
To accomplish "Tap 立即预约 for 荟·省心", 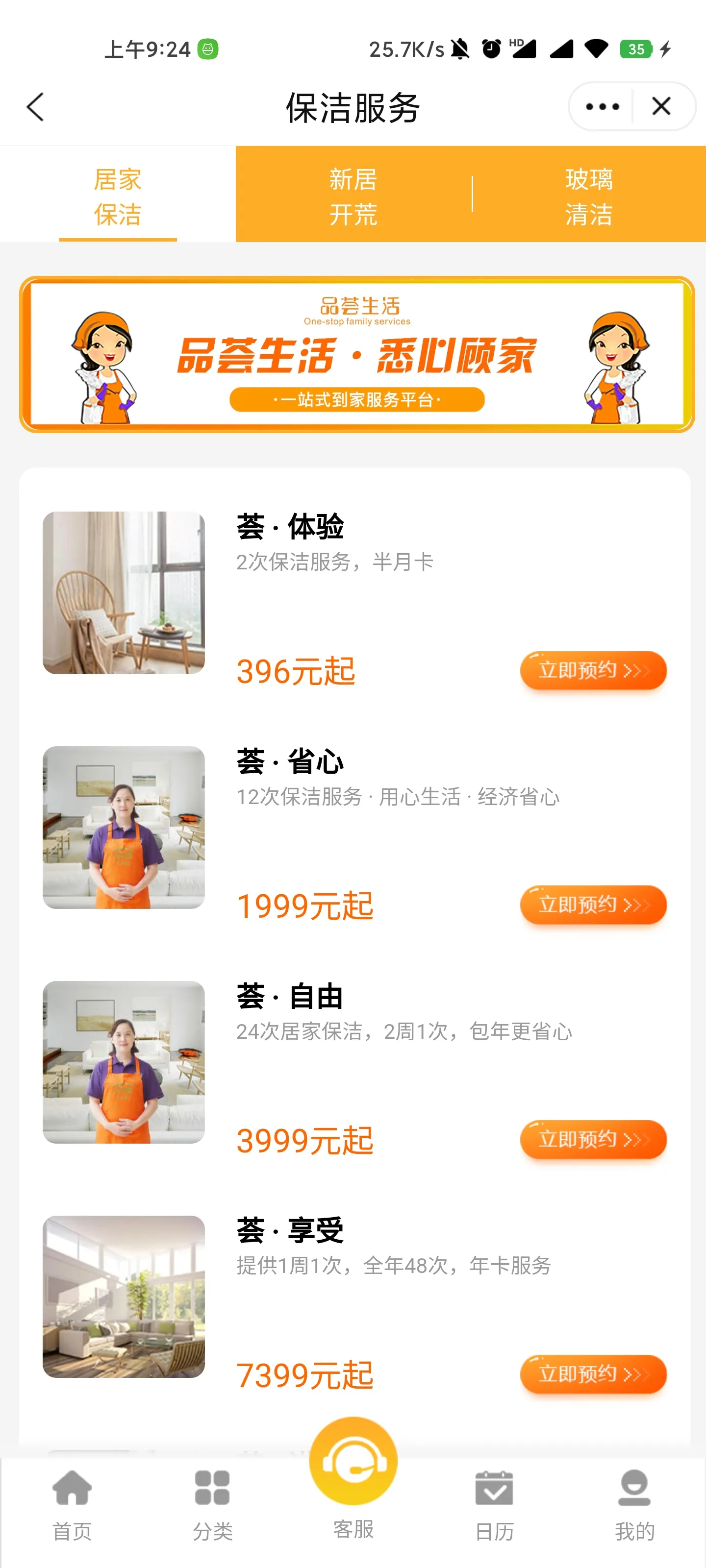I will pyautogui.click(x=593, y=905).
